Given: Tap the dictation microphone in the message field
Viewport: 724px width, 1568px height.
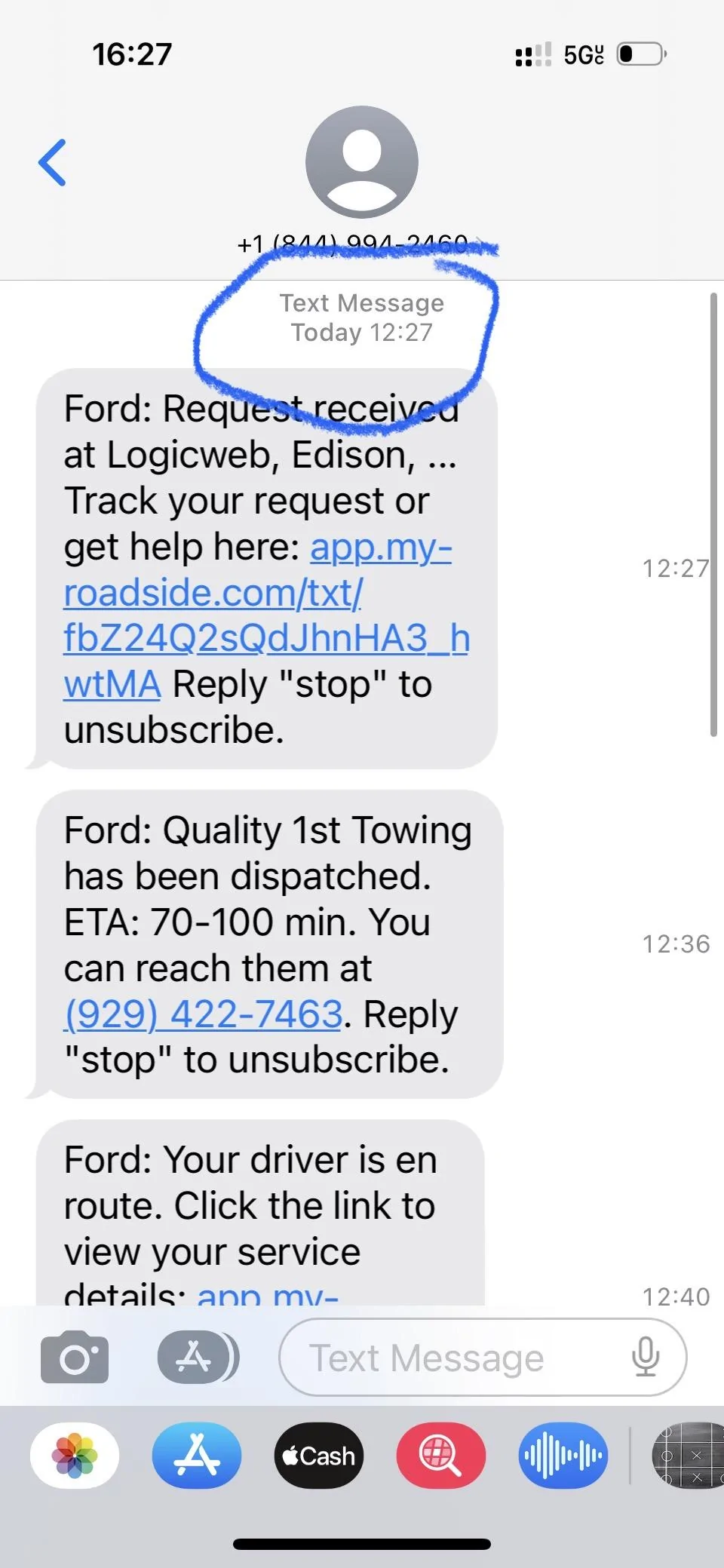Looking at the screenshot, I should tap(645, 1357).
